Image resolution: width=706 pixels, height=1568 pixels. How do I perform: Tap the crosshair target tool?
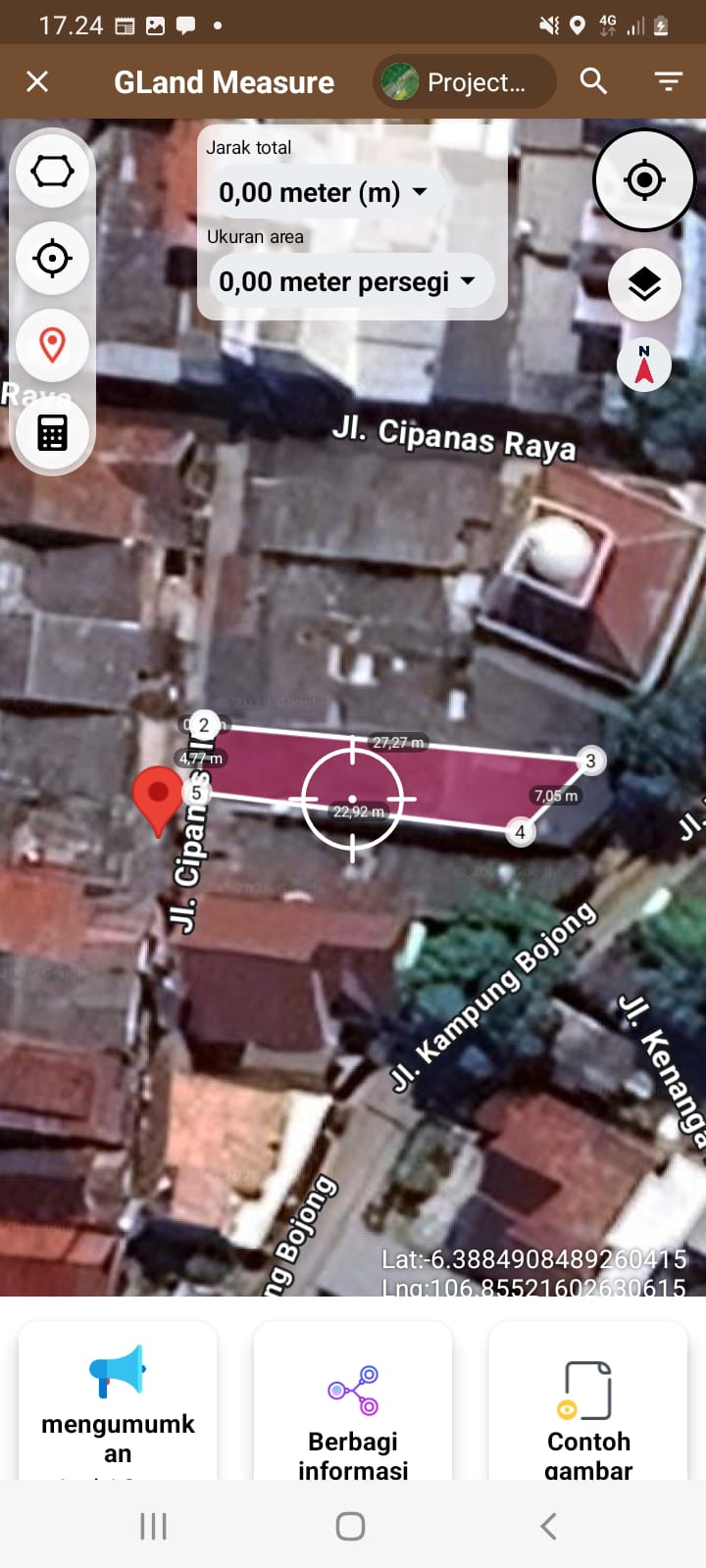52,259
